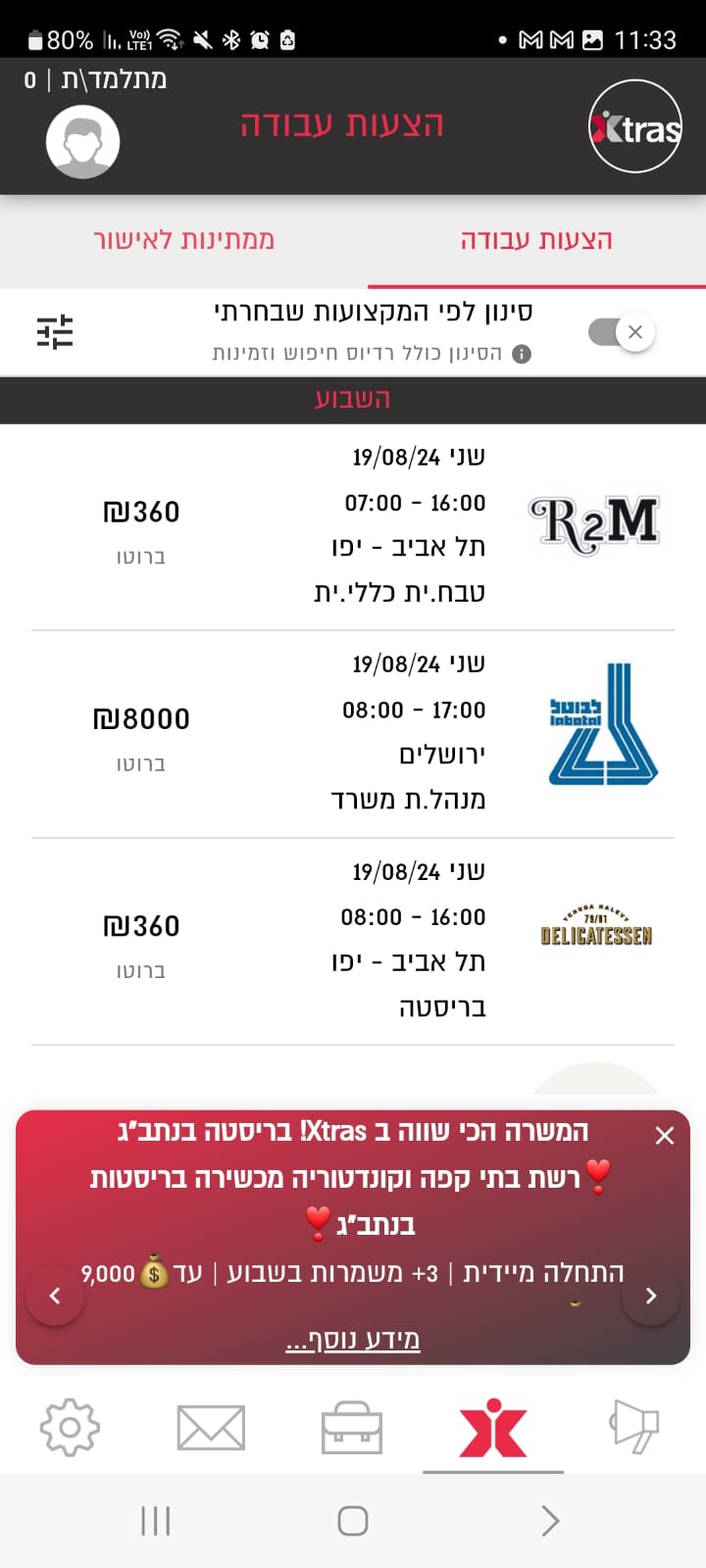
Task: Dismiss the red promo banner
Action: pos(665,1136)
